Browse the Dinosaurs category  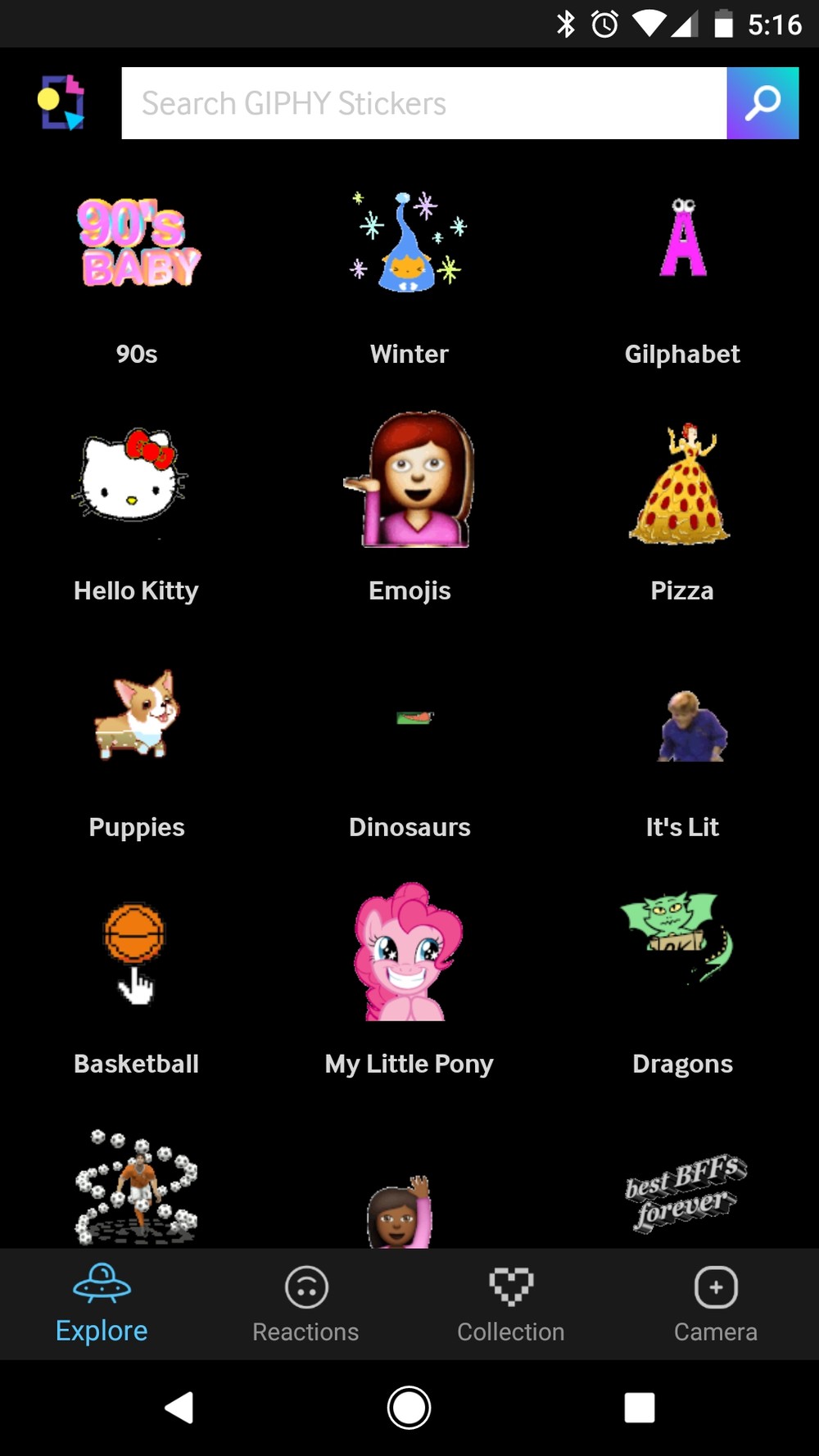pyautogui.click(x=409, y=751)
